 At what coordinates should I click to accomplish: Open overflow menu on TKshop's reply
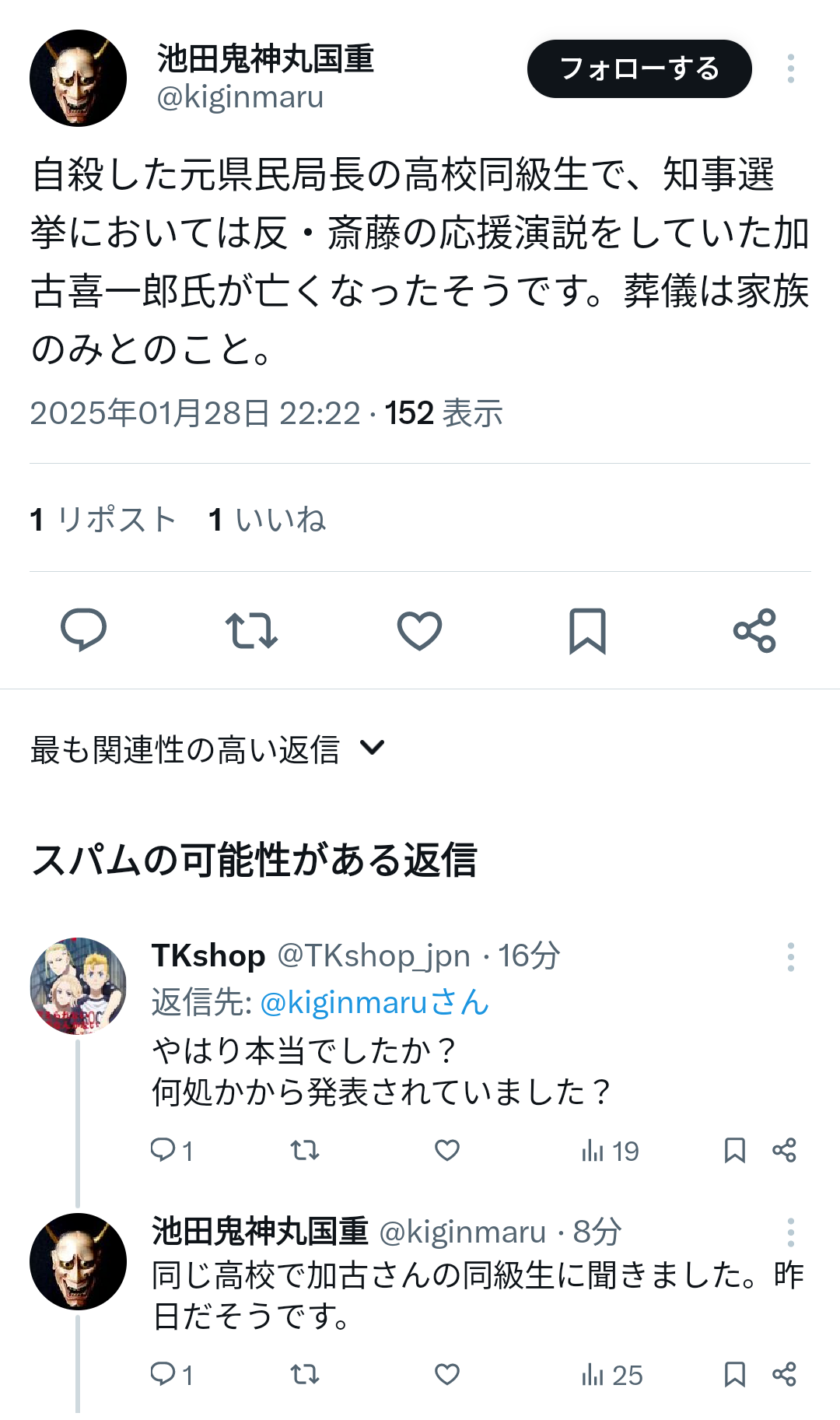pos(790,957)
